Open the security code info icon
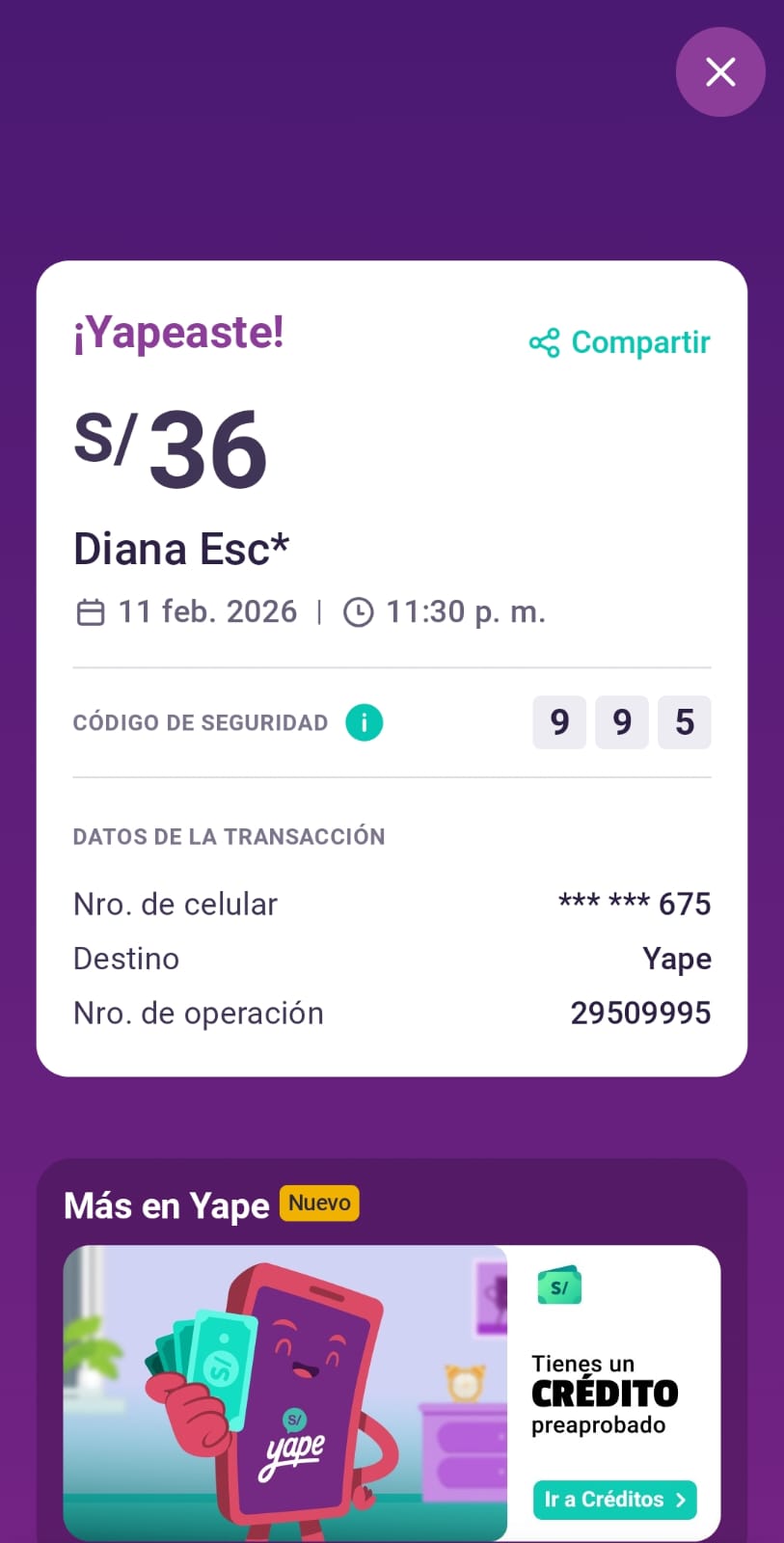 coord(365,722)
